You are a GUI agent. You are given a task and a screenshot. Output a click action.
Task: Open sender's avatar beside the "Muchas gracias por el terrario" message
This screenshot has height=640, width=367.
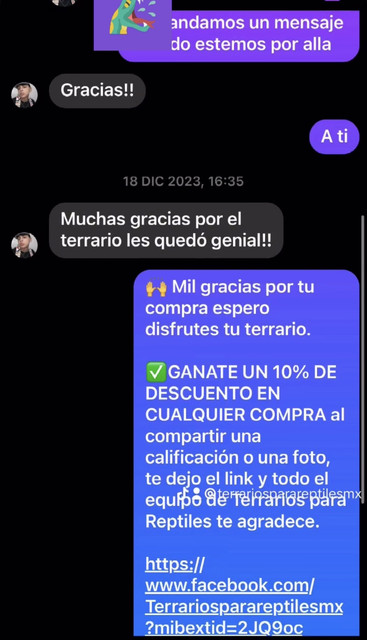point(24,246)
